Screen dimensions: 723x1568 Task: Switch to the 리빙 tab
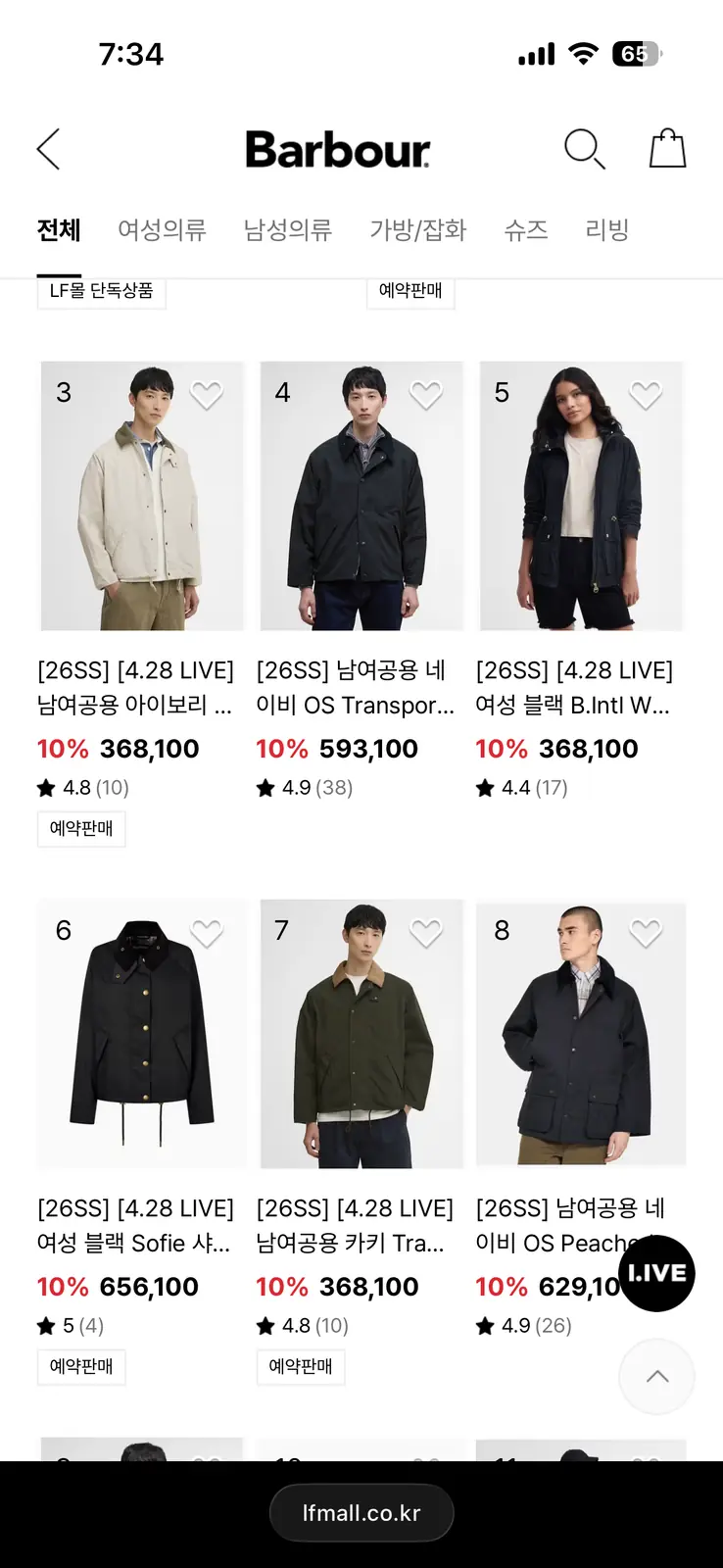tap(606, 230)
